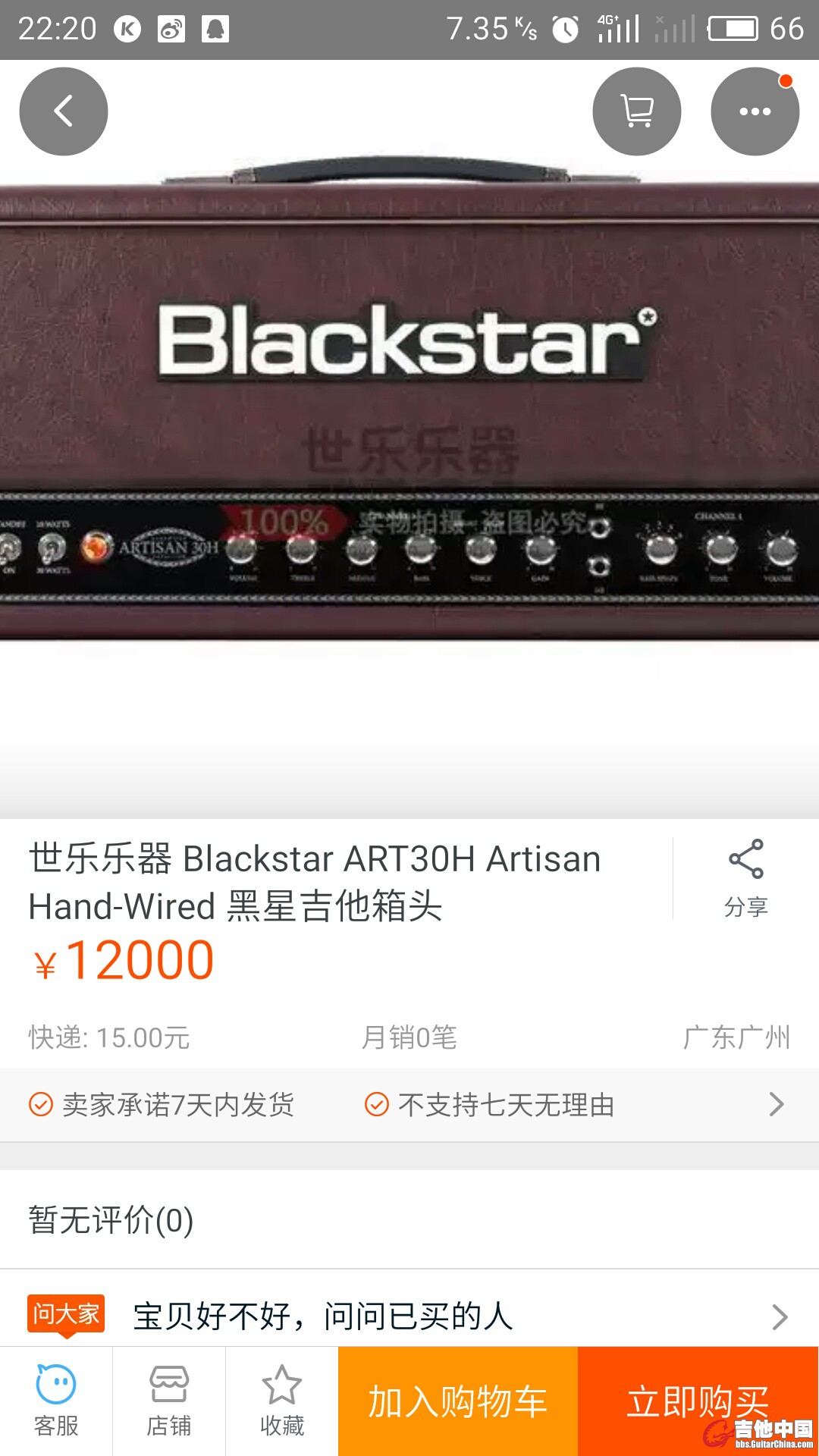819x1456 pixels.
Task: Open reviews section 暂无评价(0)
Action: [111, 1220]
